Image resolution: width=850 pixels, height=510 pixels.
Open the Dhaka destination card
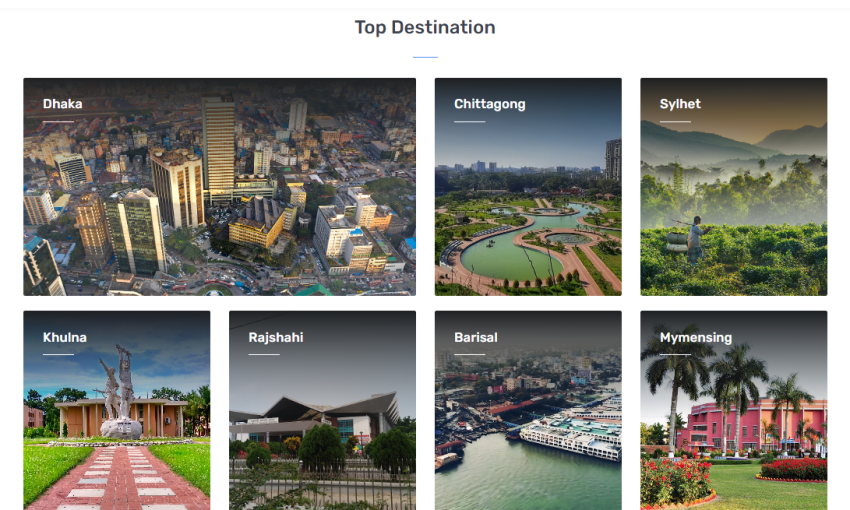pyautogui.click(x=219, y=187)
